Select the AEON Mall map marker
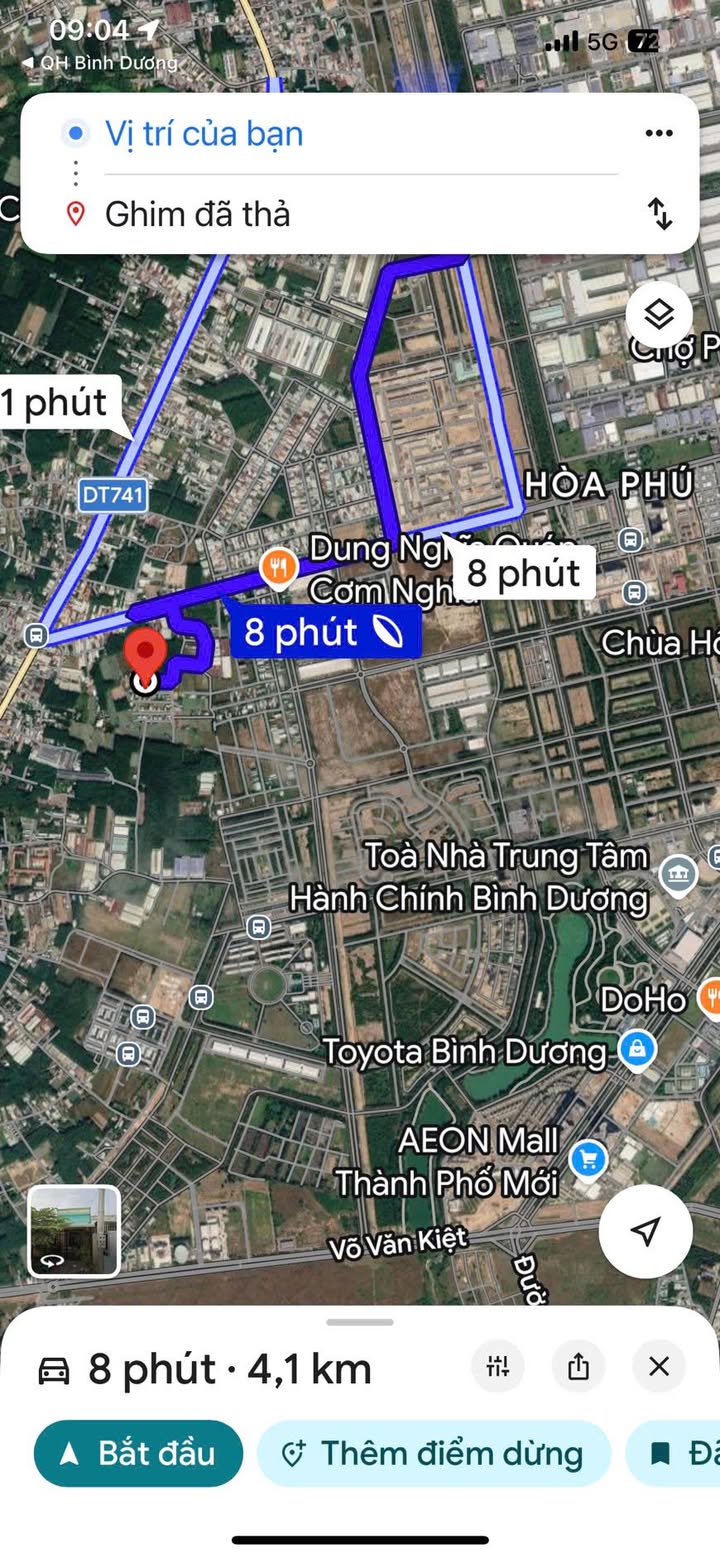This screenshot has height=1558, width=720. coord(588,1160)
